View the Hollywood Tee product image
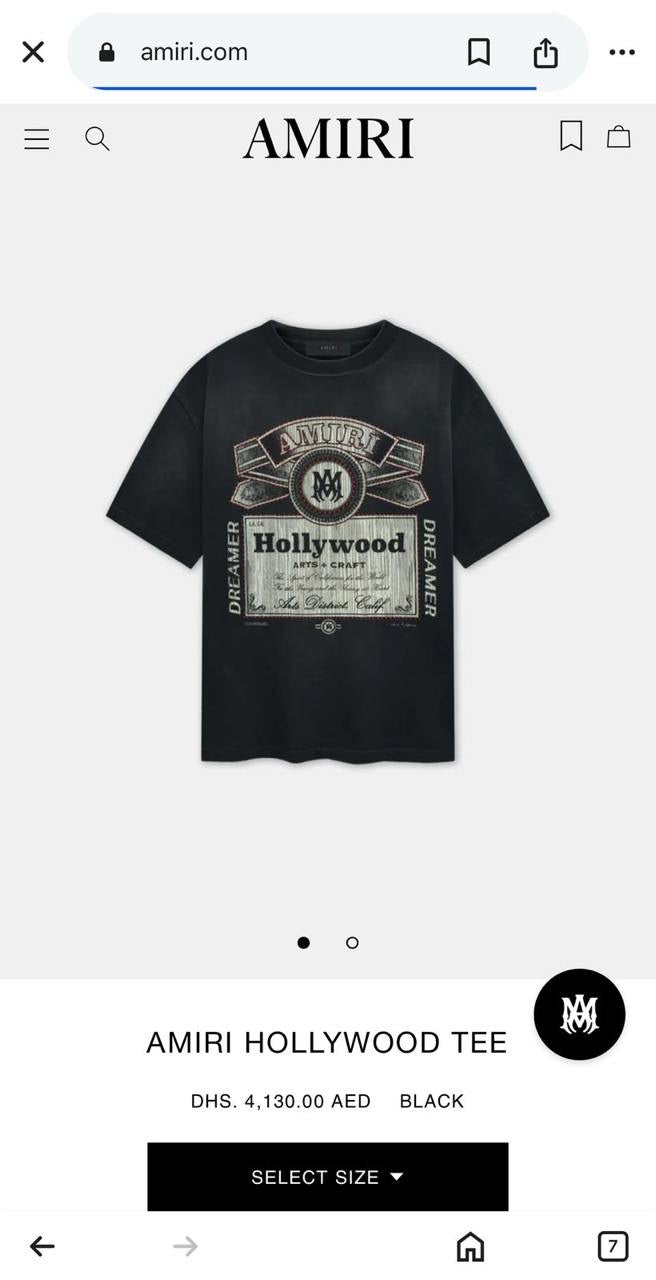Screen dimensions: 656x1280 pyautogui.click(x=328, y=540)
